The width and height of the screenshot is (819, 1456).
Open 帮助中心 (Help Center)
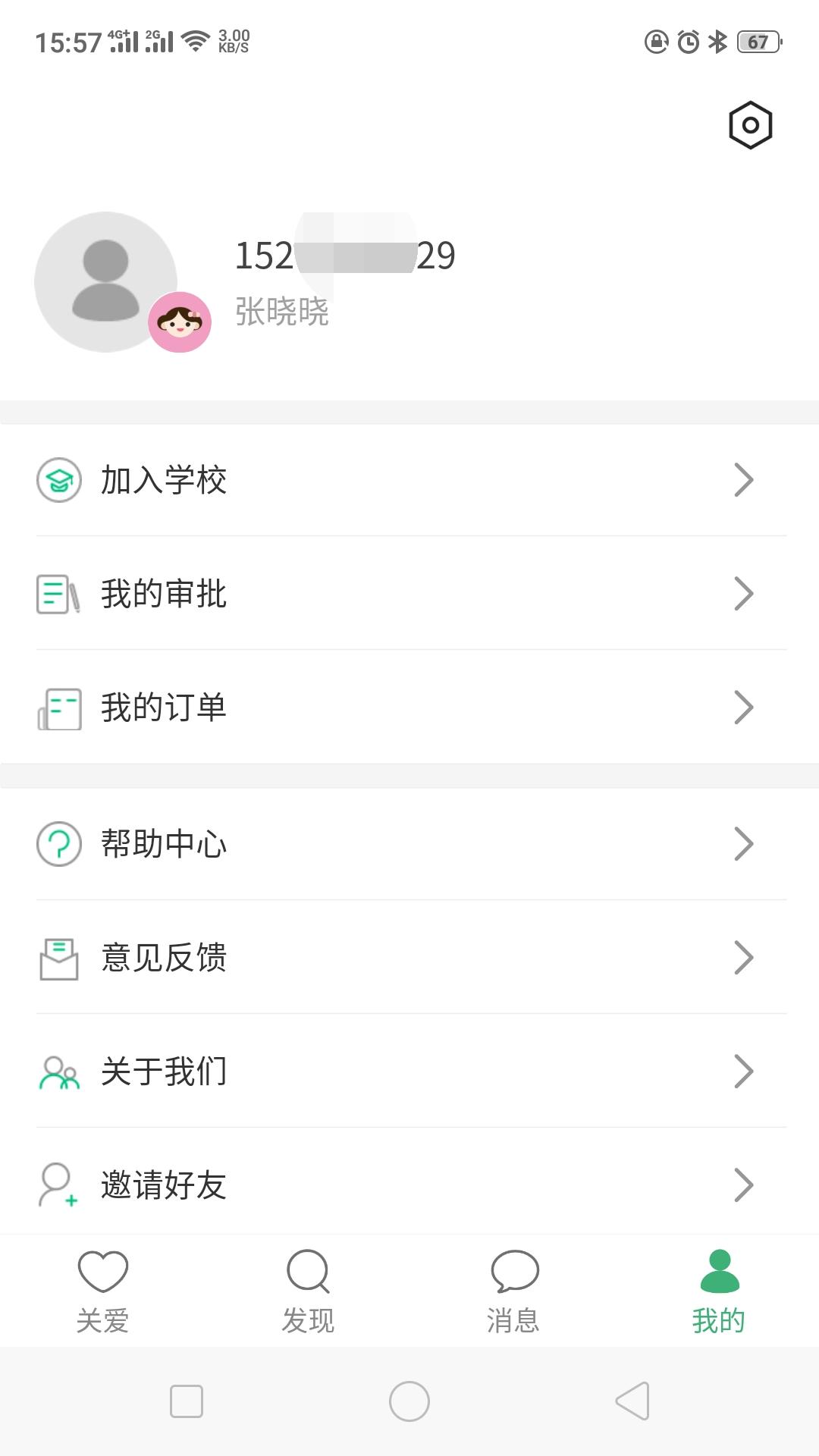coord(409,844)
